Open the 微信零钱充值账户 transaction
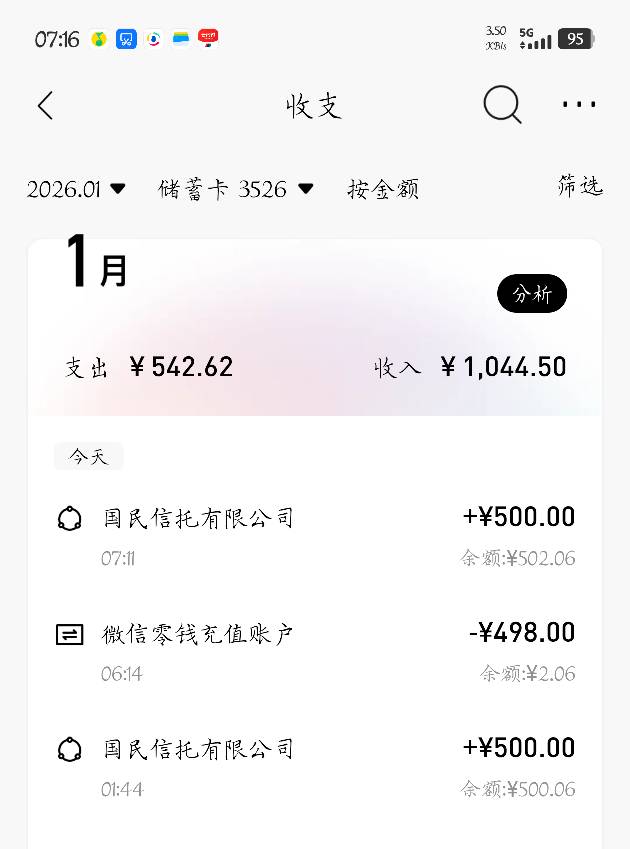The width and height of the screenshot is (630, 849). (x=315, y=652)
